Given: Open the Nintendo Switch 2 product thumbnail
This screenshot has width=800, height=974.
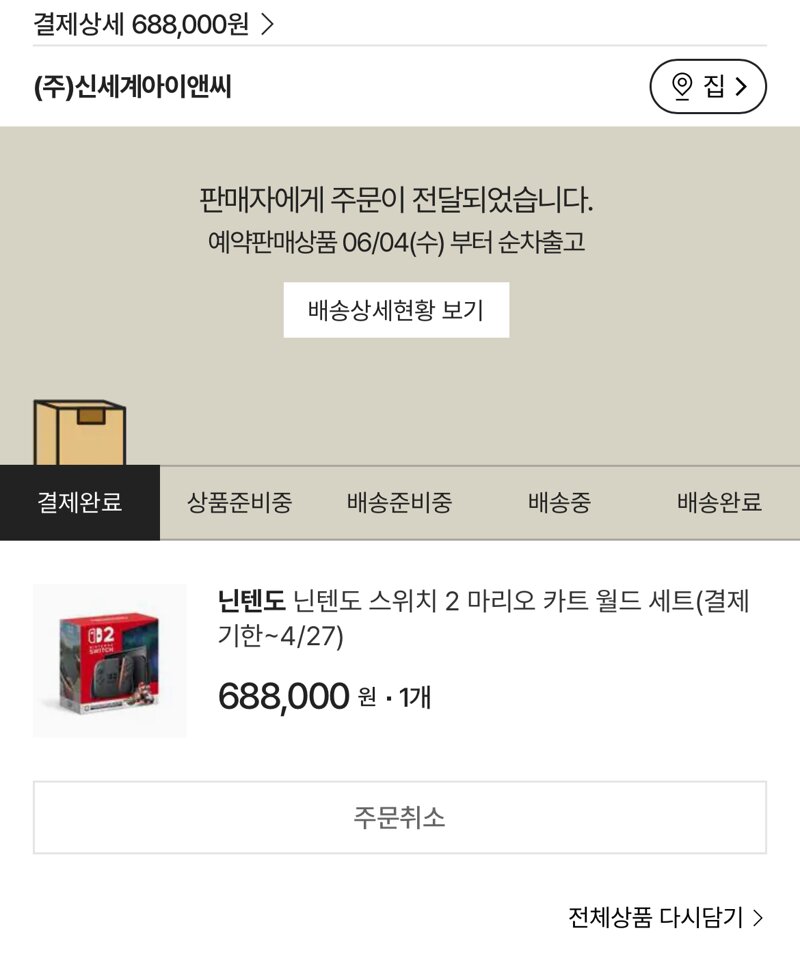Looking at the screenshot, I should tap(110, 661).
